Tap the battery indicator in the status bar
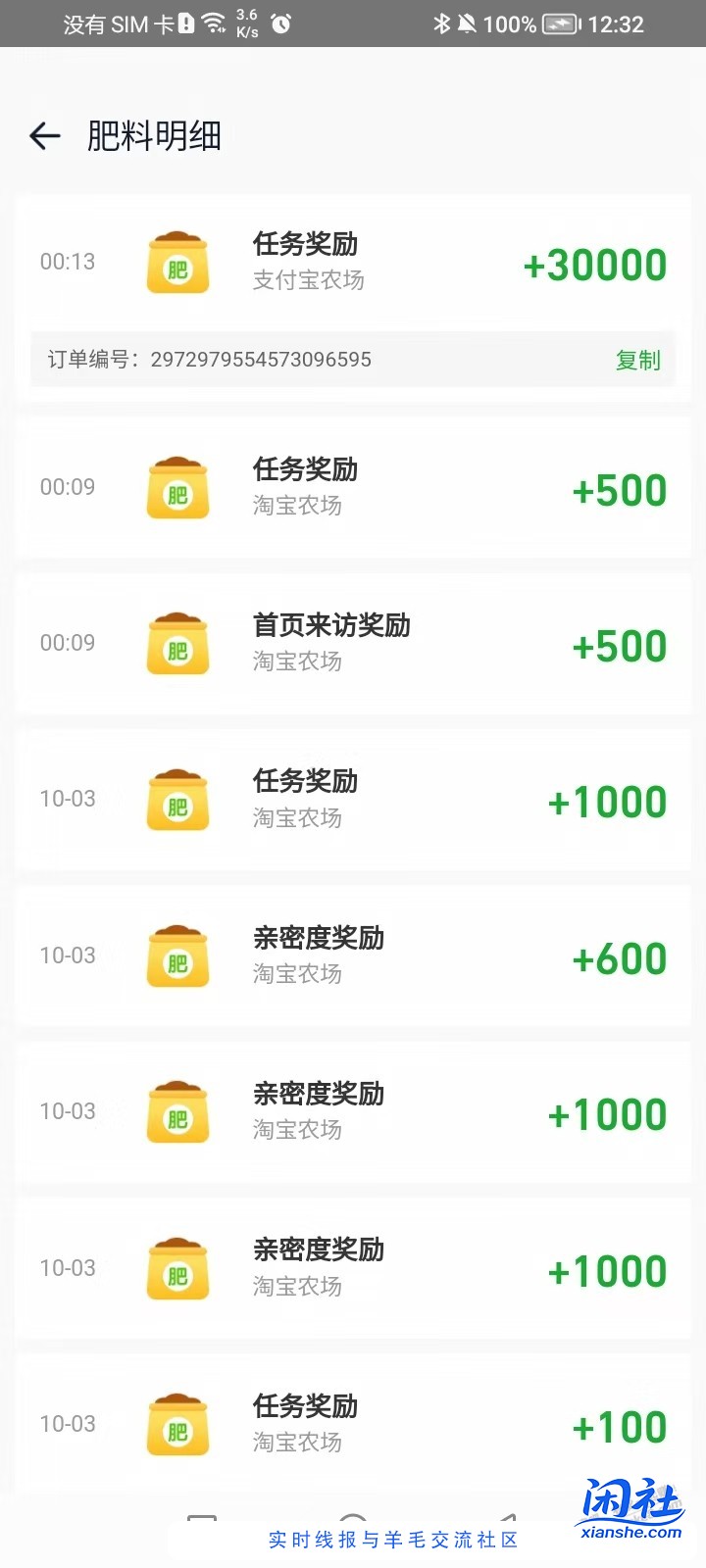 557,24
